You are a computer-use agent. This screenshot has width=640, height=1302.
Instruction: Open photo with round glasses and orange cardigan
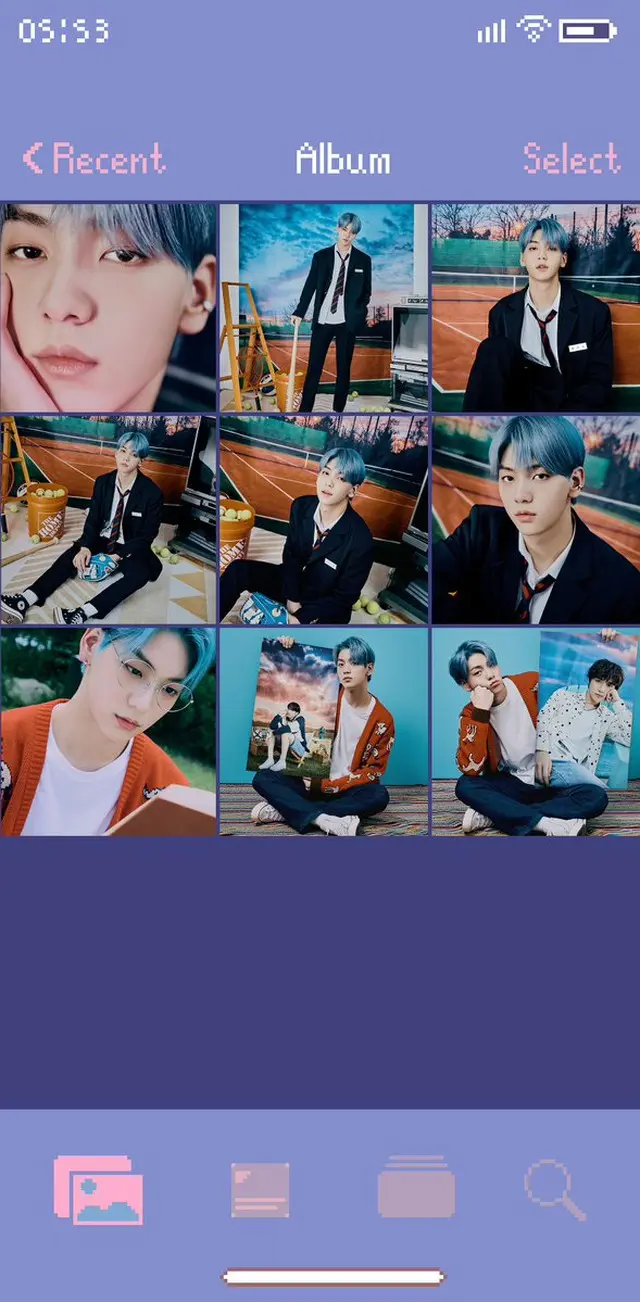click(x=108, y=732)
